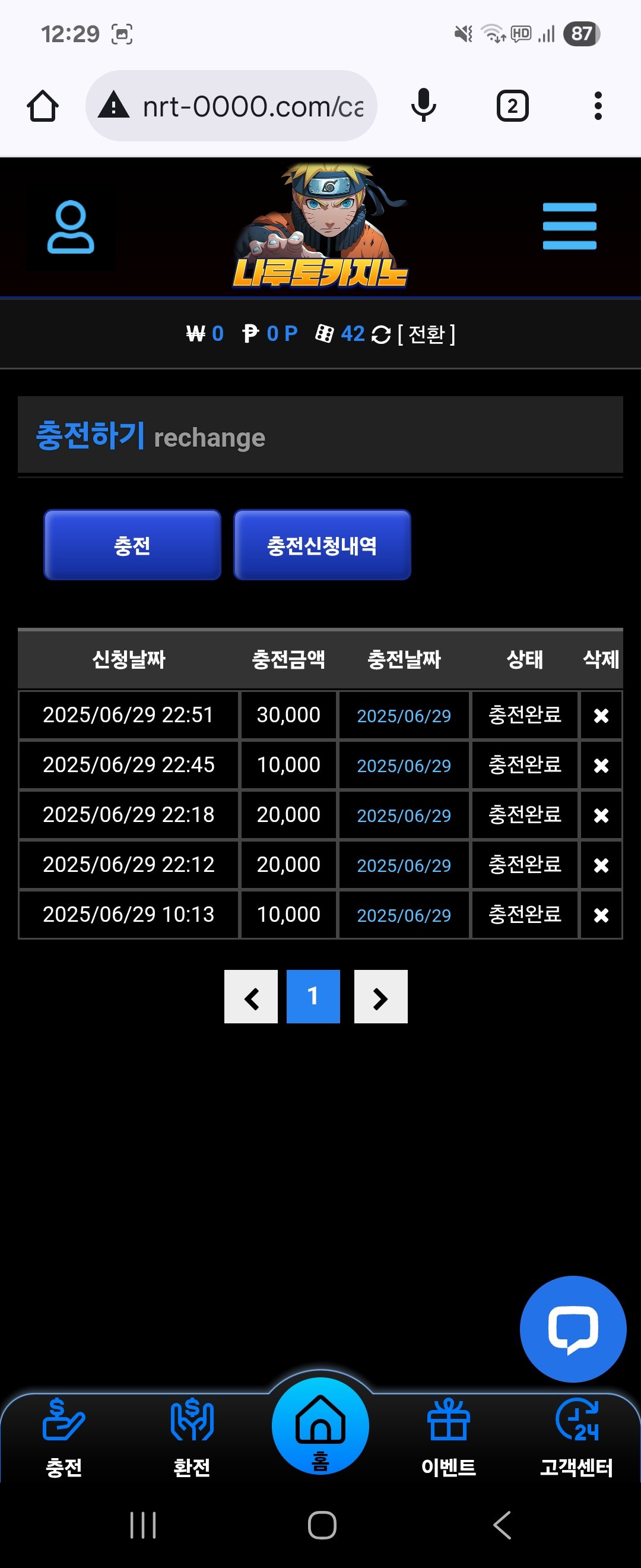Open the hamburger menu
The height and width of the screenshot is (1568, 641).
click(x=569, y=226)
